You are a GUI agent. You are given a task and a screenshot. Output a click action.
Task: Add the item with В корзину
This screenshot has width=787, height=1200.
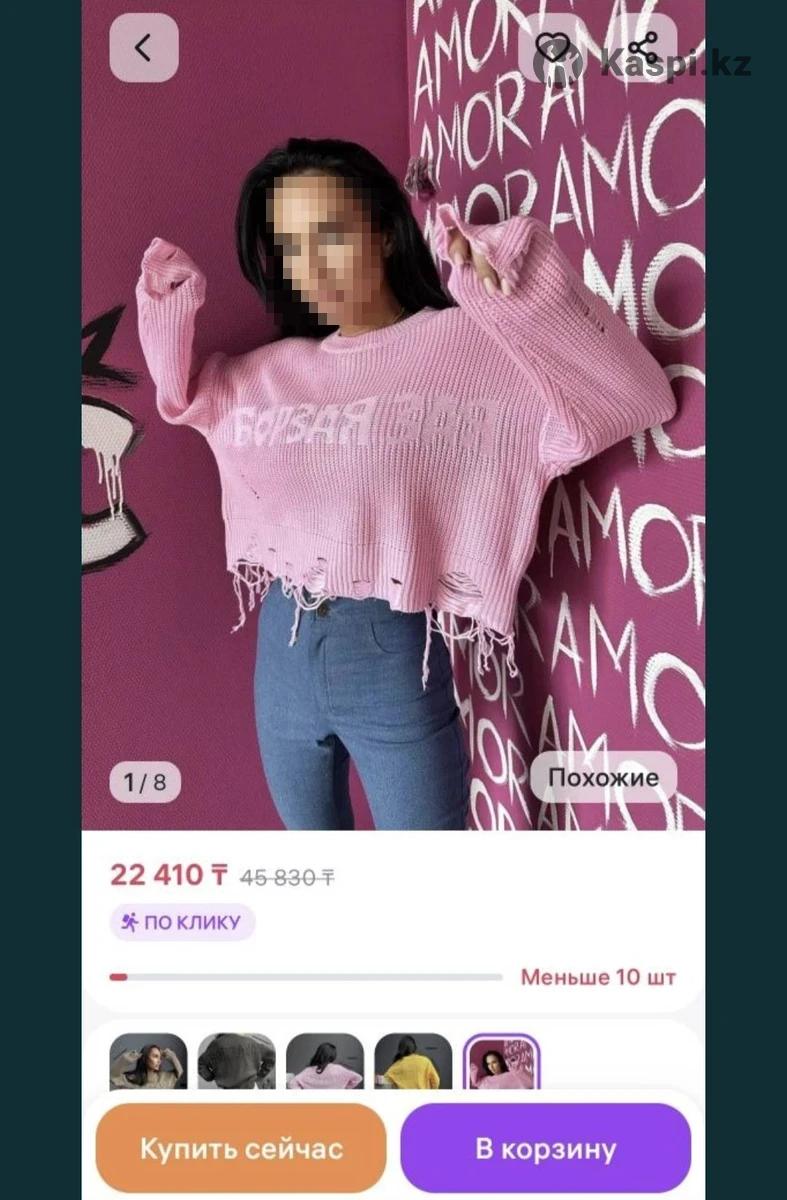click(545, 1148)
